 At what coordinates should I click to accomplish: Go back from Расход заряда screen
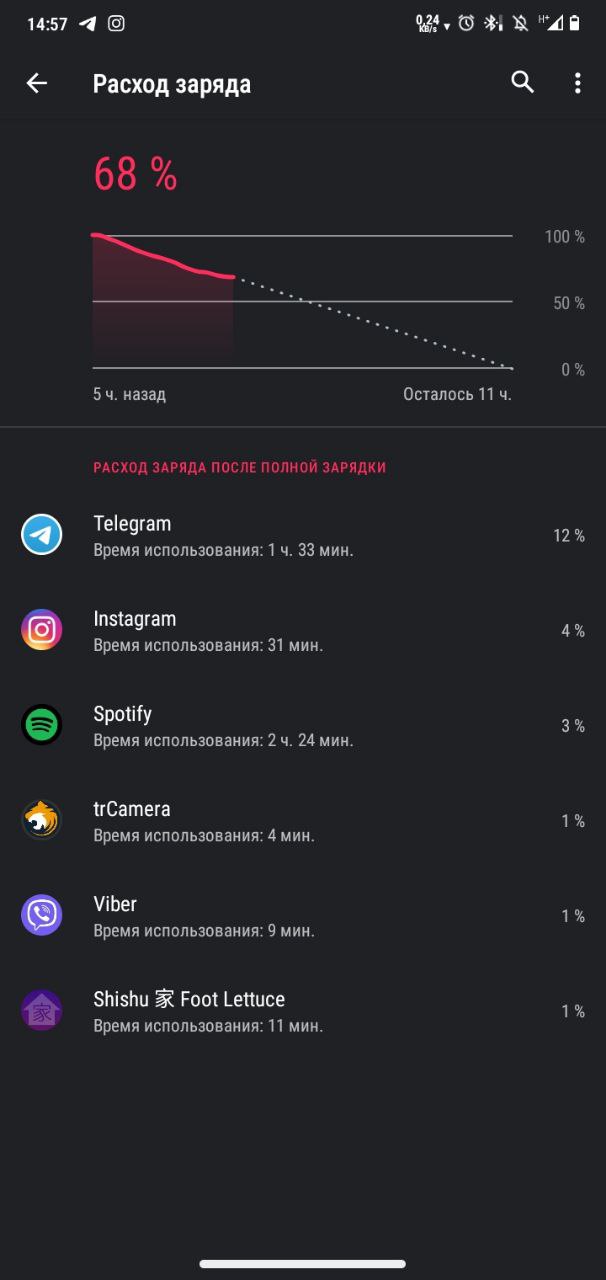point(37,83)
